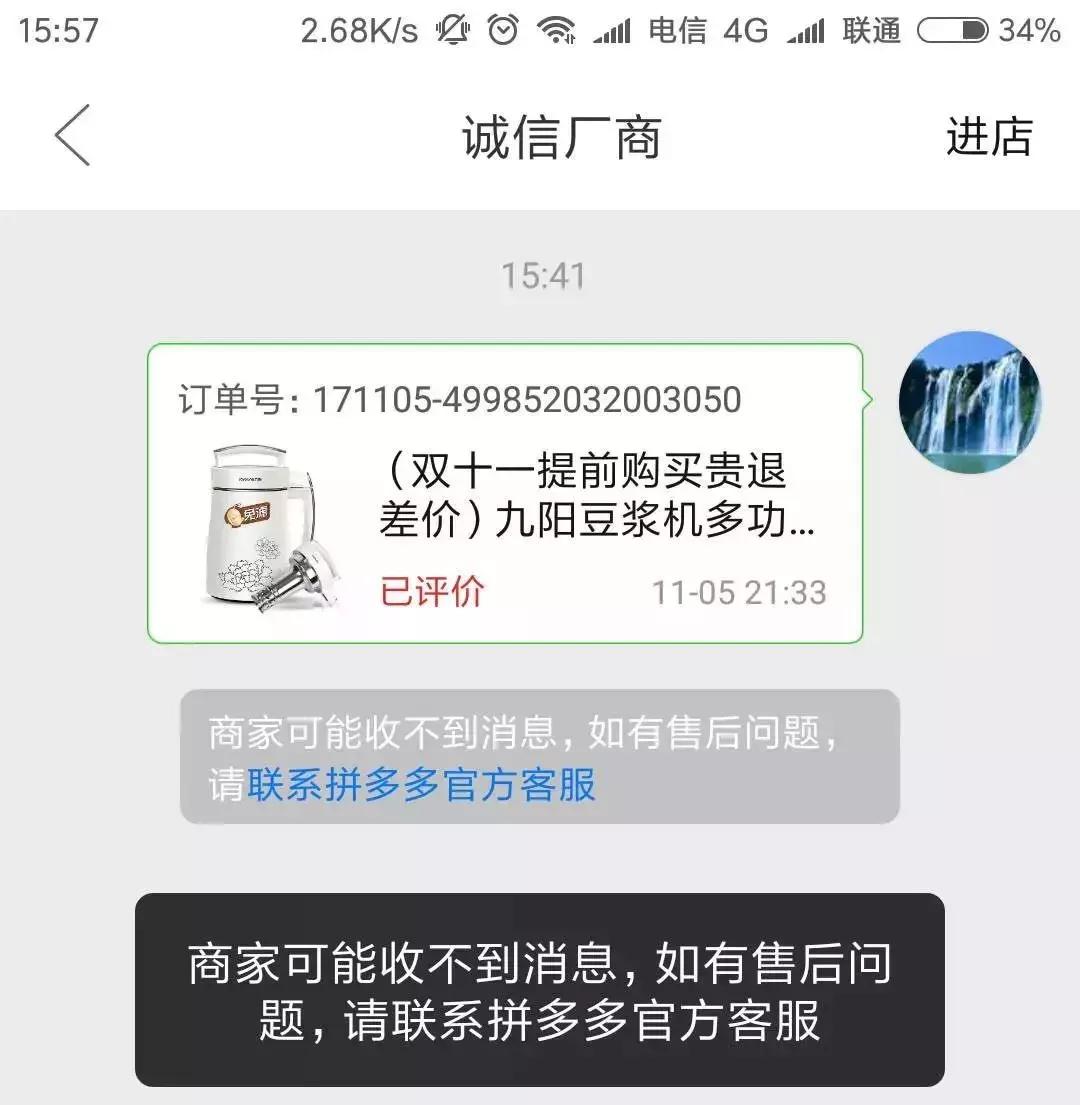Image resolution: width=1080 pixels, height=1105 pixels.
Task: Tap the 4G network indicator
Action: tap(745, 31)
